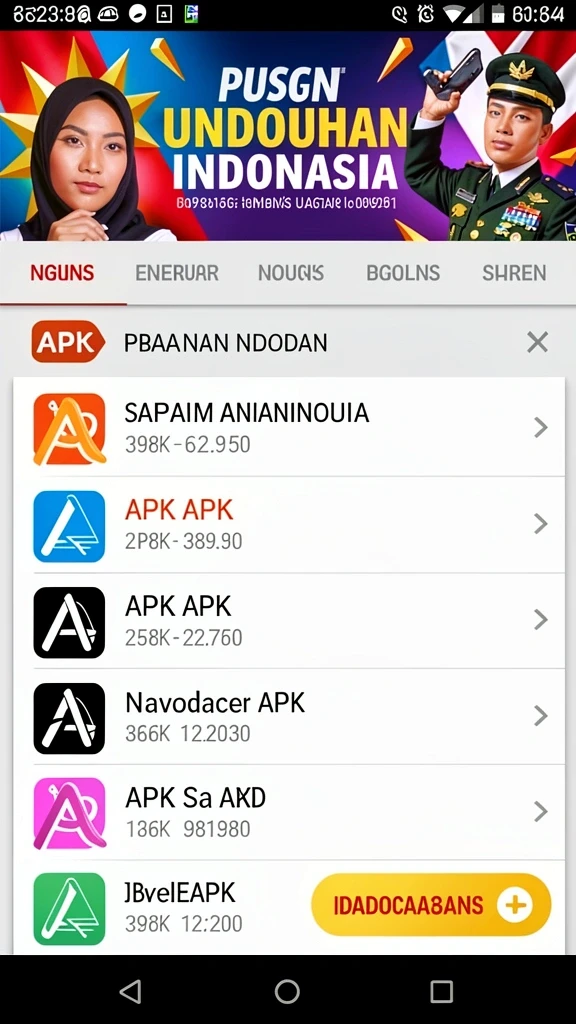Go back with the system back button
Screen dimensions: 576x1024
pyautogui.click(x=131, y=991)
